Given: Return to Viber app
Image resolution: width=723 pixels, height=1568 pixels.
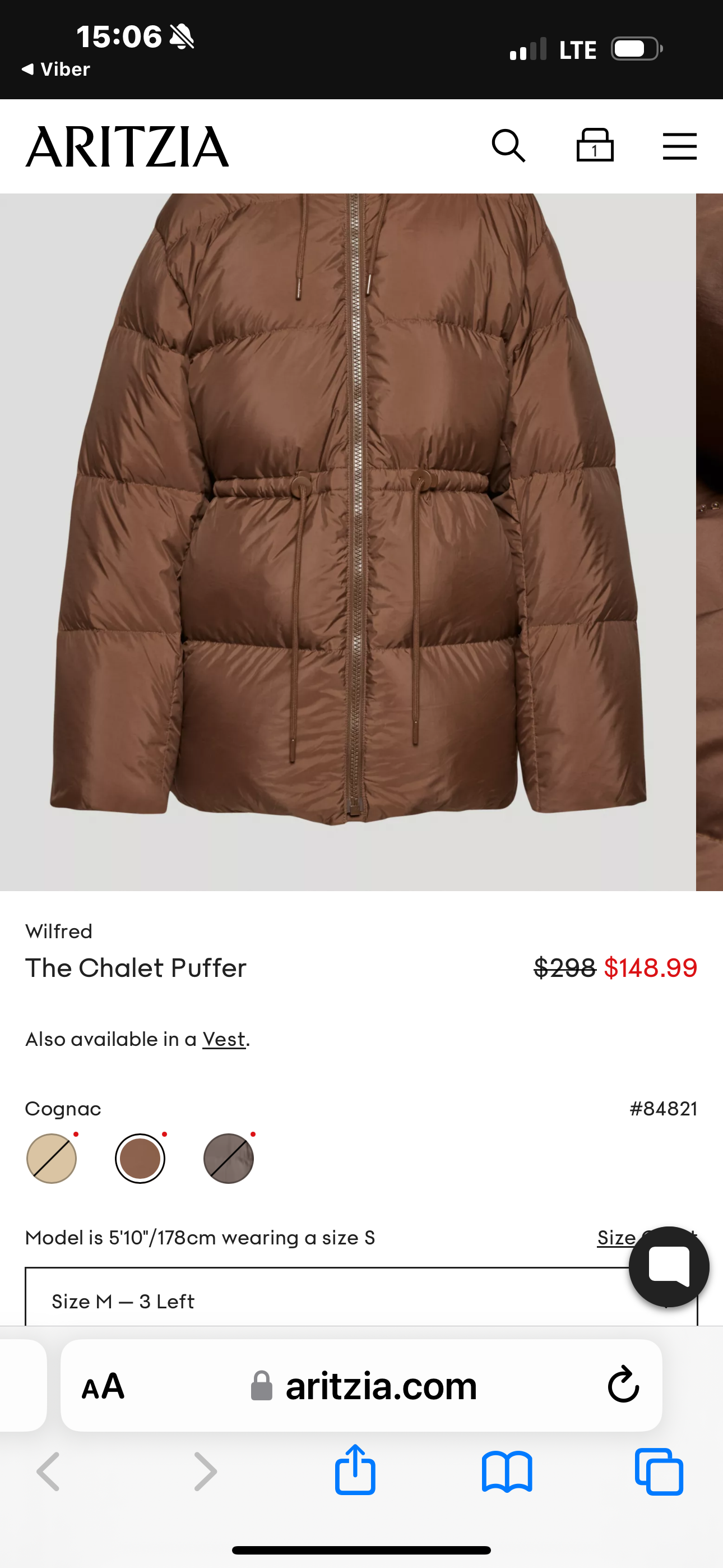Looking at the screenshot, I should [x=56, y=70].
